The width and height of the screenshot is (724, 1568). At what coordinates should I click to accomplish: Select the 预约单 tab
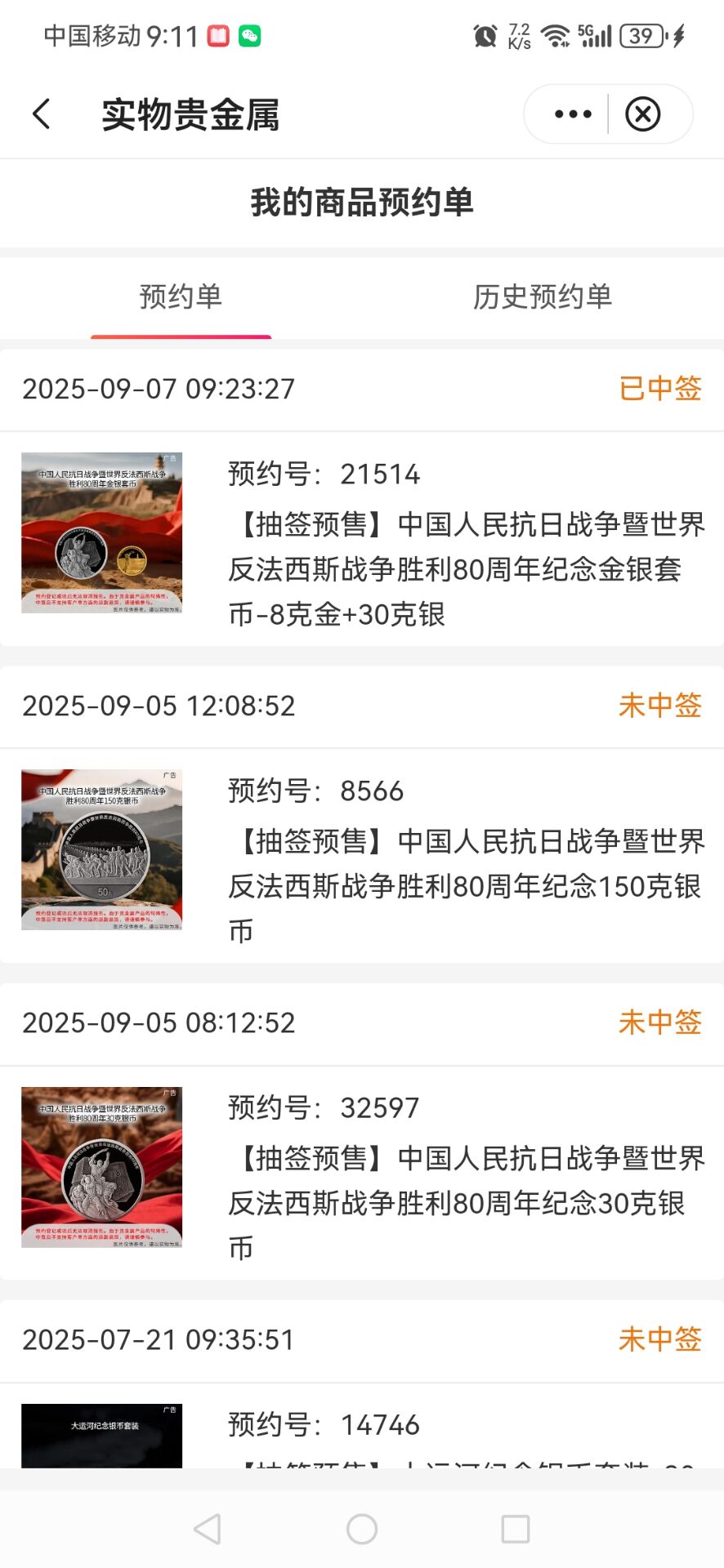pyautogui.click(x=181, y=298)
